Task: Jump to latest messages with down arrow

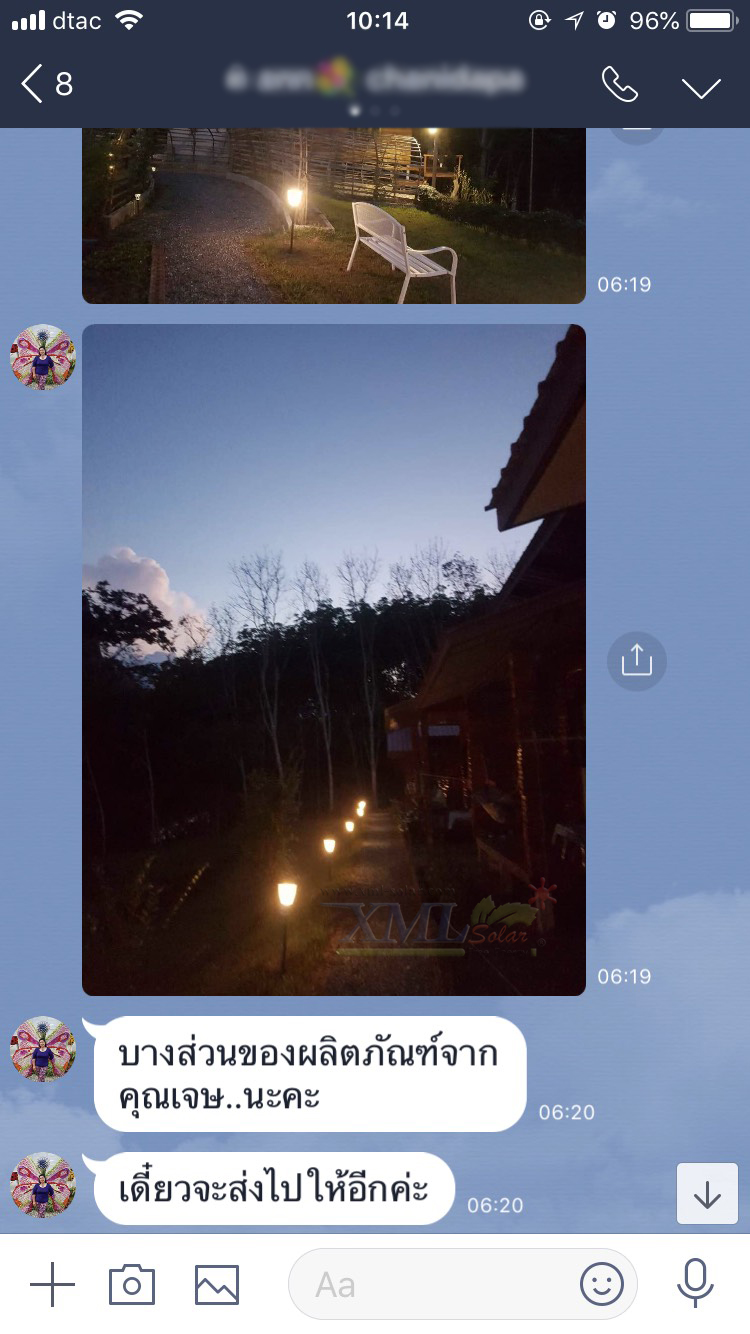Action: (x=707, y=1194)
